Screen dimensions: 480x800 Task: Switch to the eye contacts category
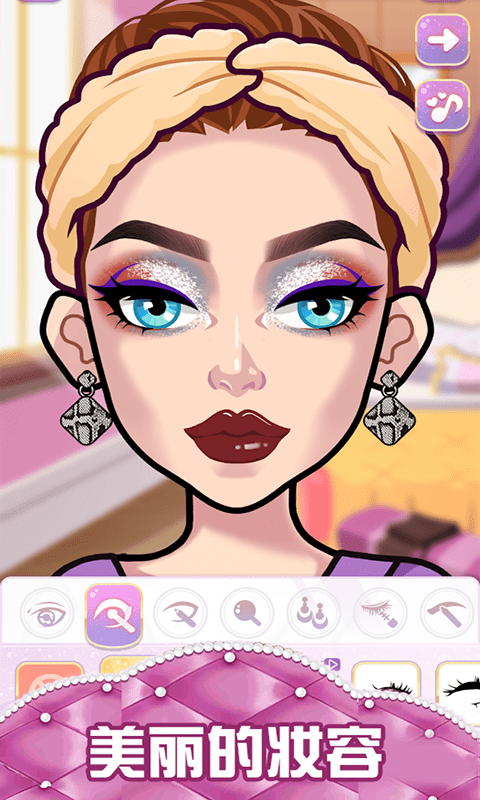click(x=47, y=613)
